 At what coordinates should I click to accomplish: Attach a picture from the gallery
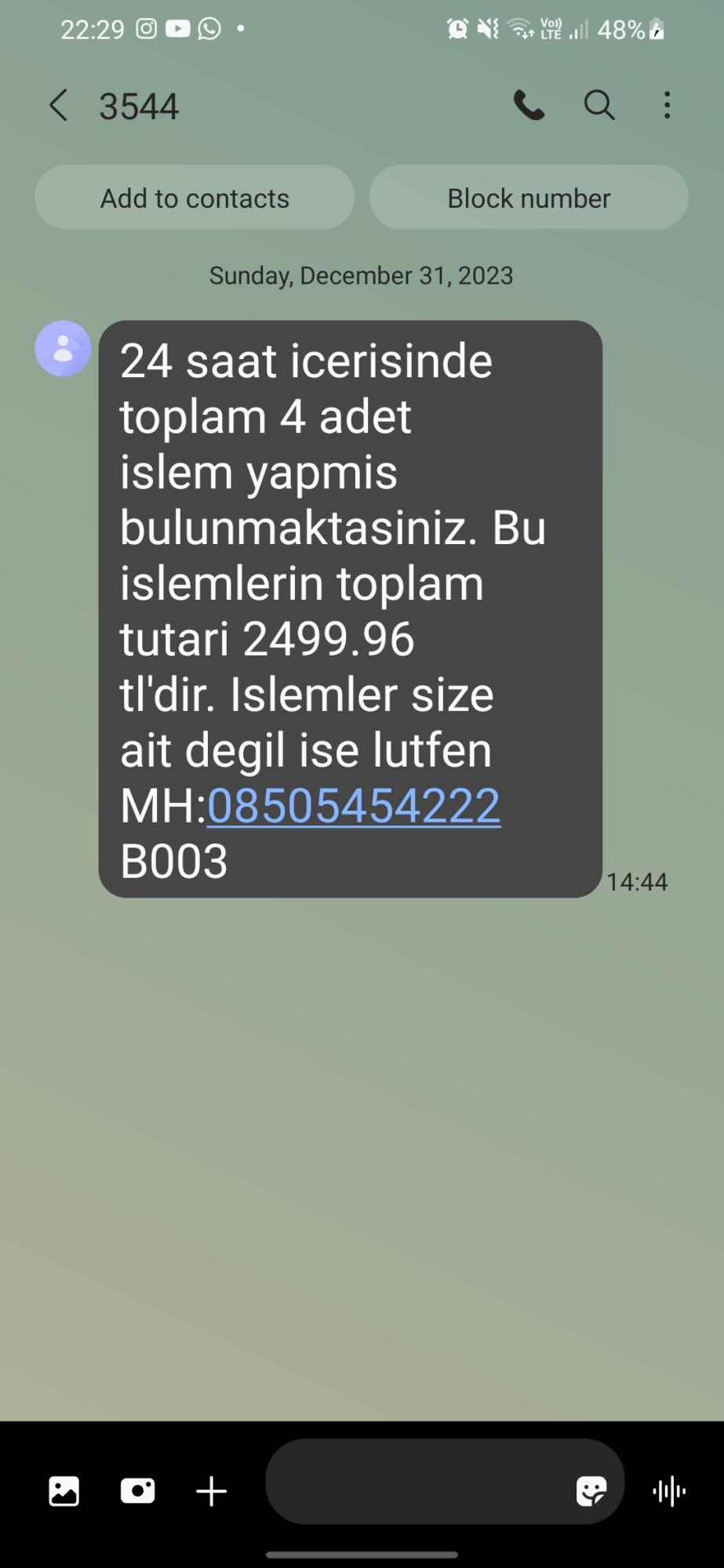tap(64, 1490)
